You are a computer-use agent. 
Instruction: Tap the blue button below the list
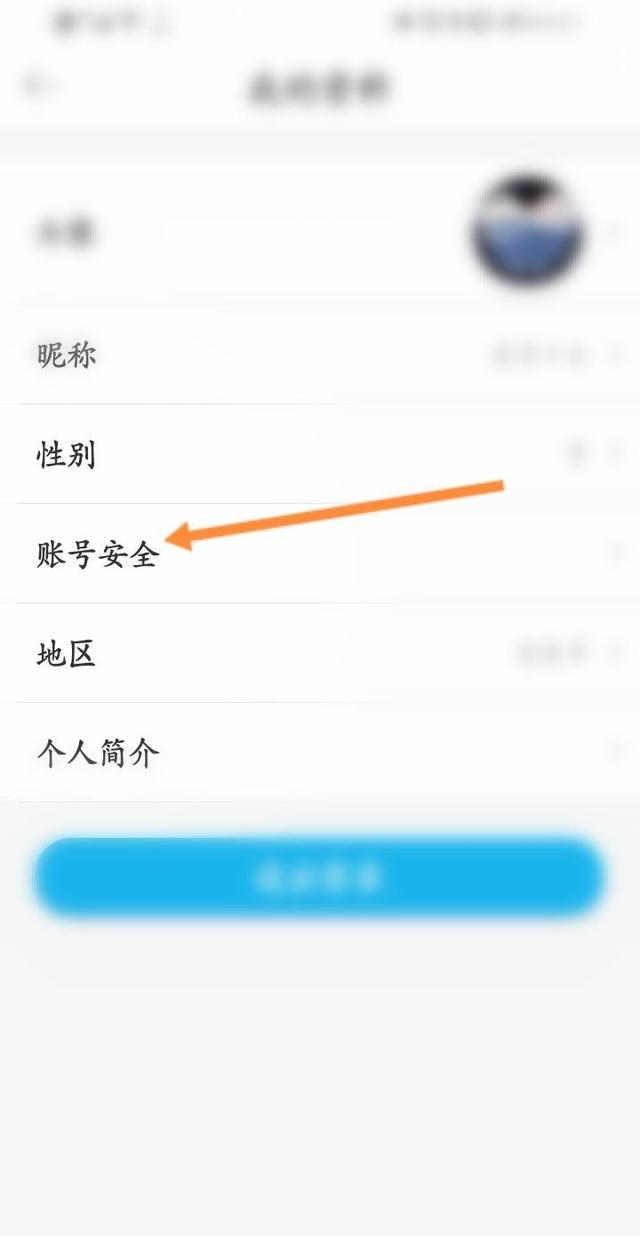tap(320, 878)
